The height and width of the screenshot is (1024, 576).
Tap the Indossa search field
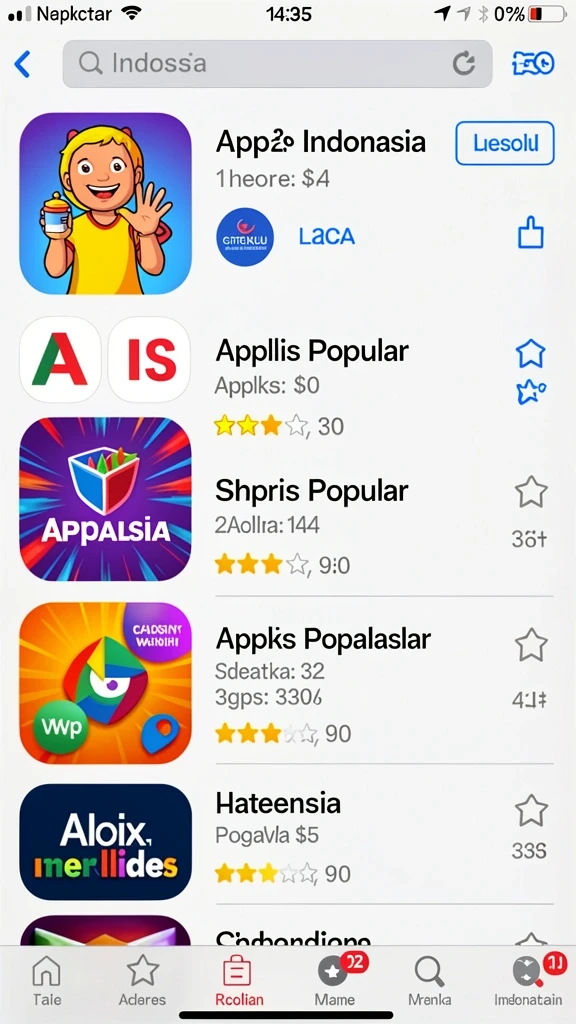point(277,63)
